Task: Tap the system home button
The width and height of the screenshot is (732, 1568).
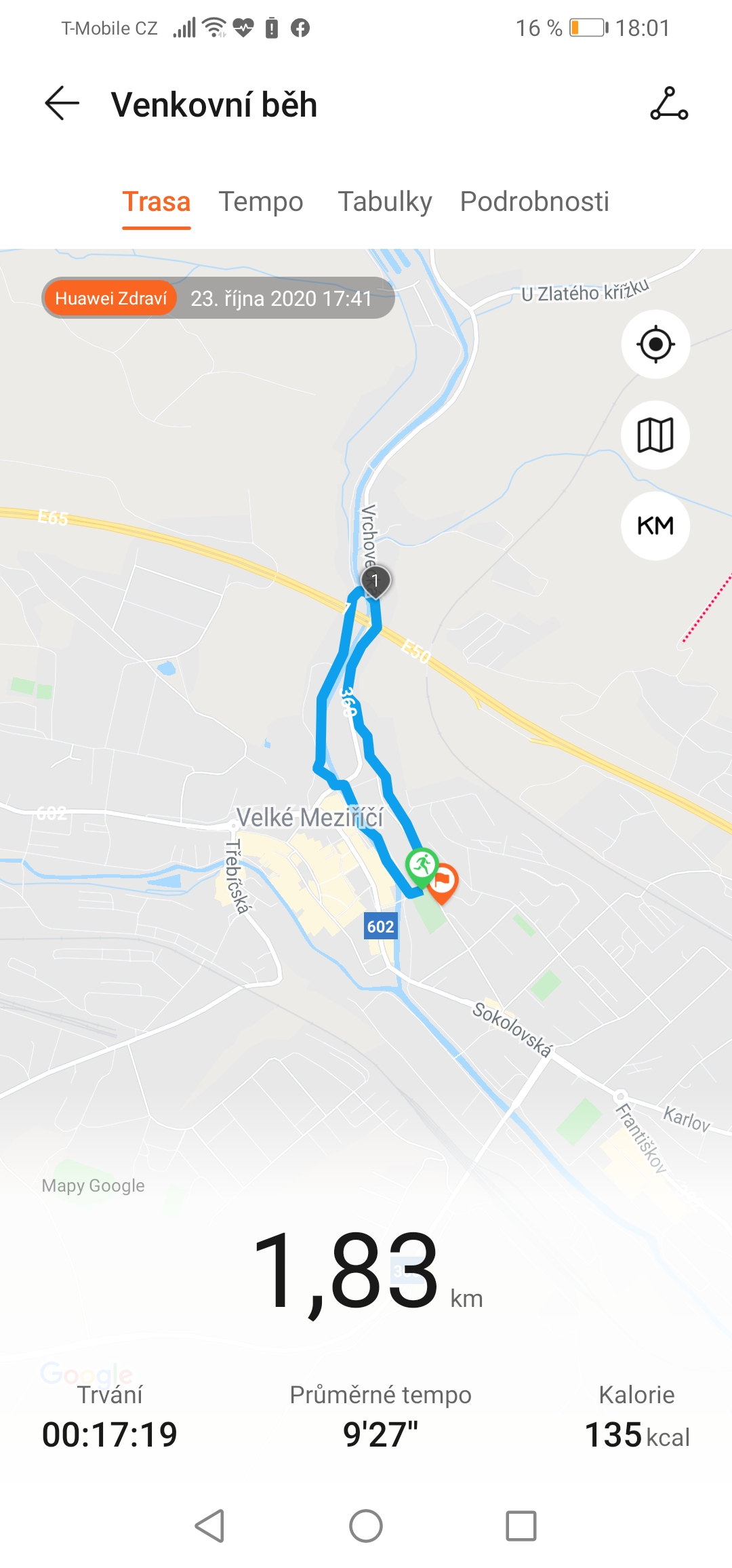Action: pos(366,1526)
